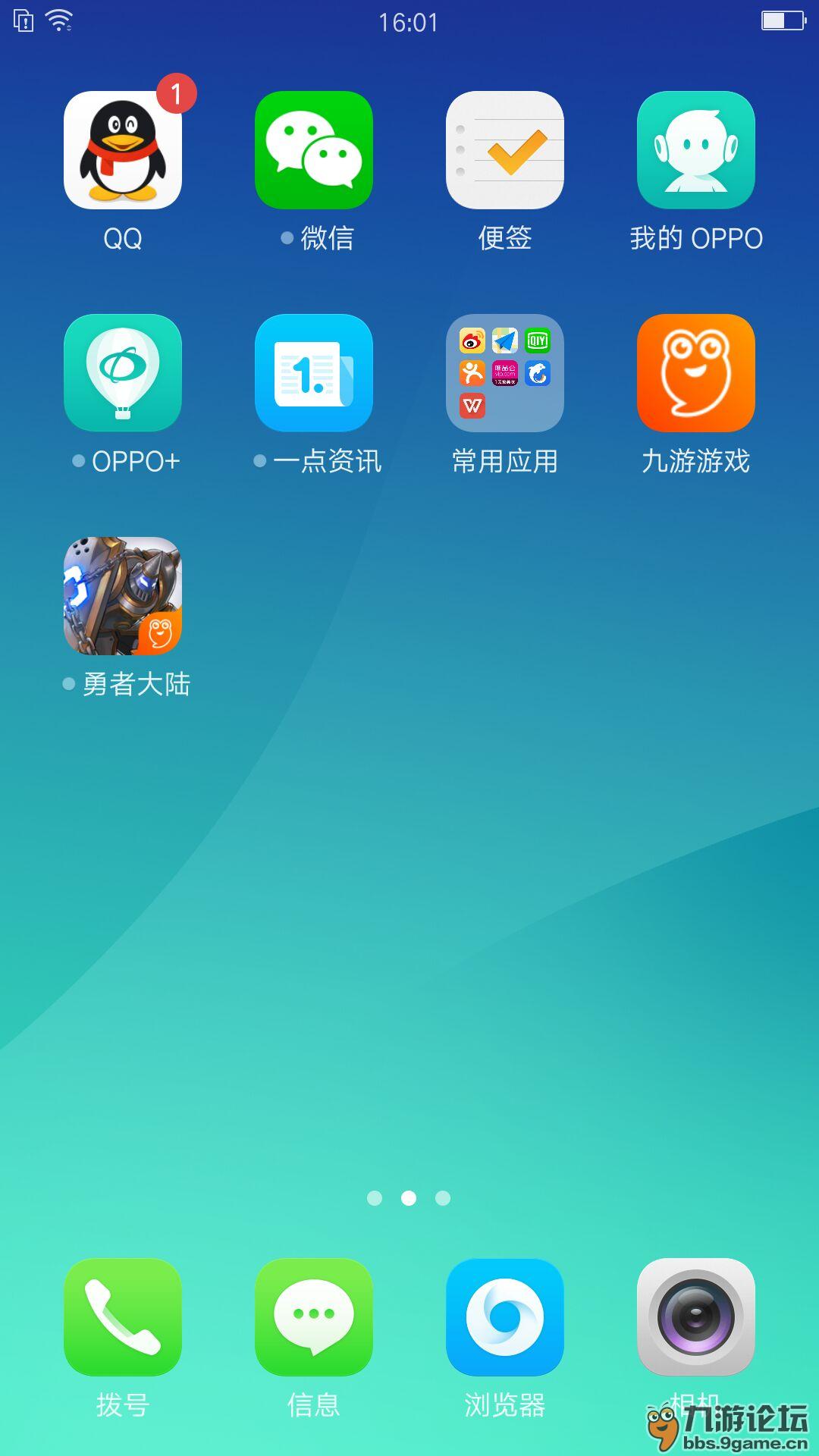Tap the 16:01 clock in the status bar
This screenshot has height=1456, width=819.
[x=409, y=22]
